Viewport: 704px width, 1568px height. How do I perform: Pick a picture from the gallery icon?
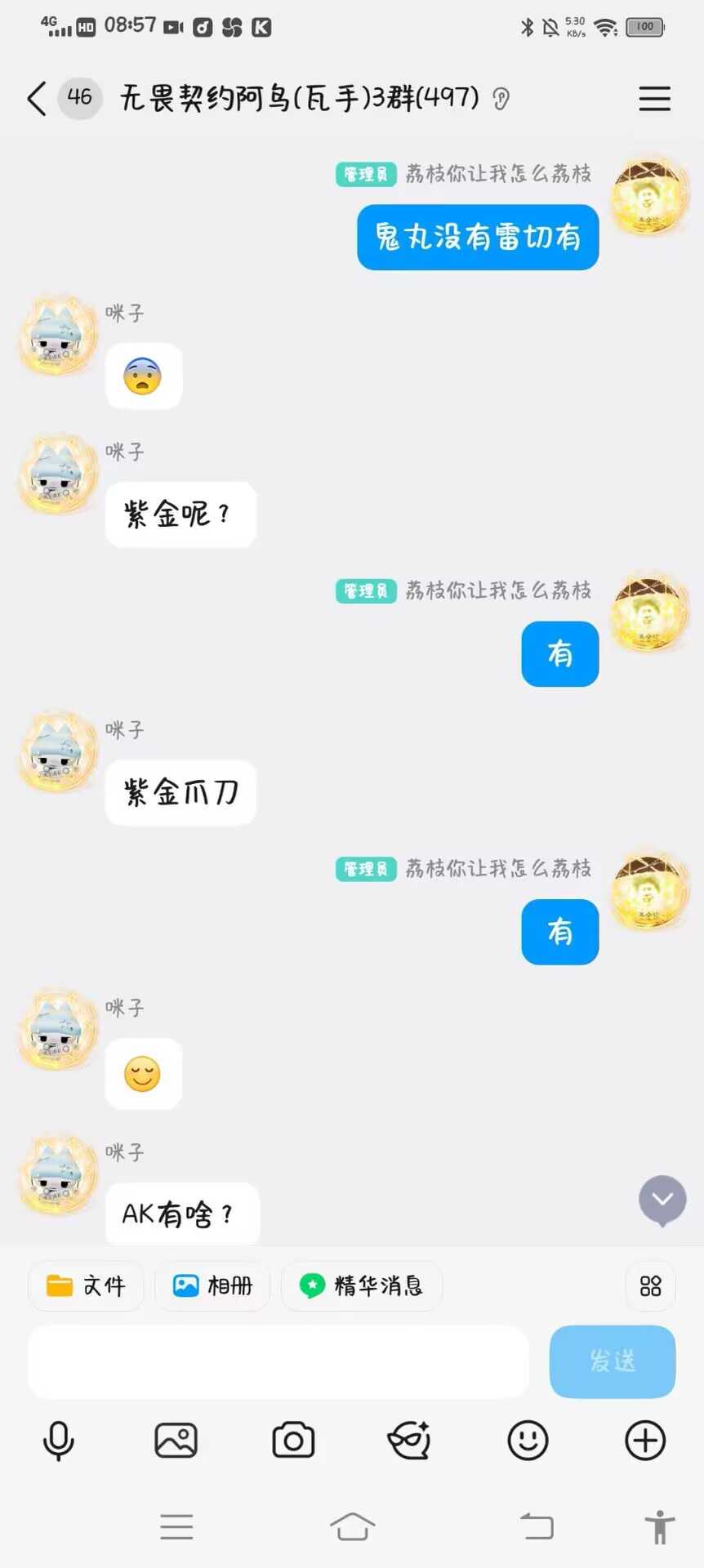point(176,1441)
